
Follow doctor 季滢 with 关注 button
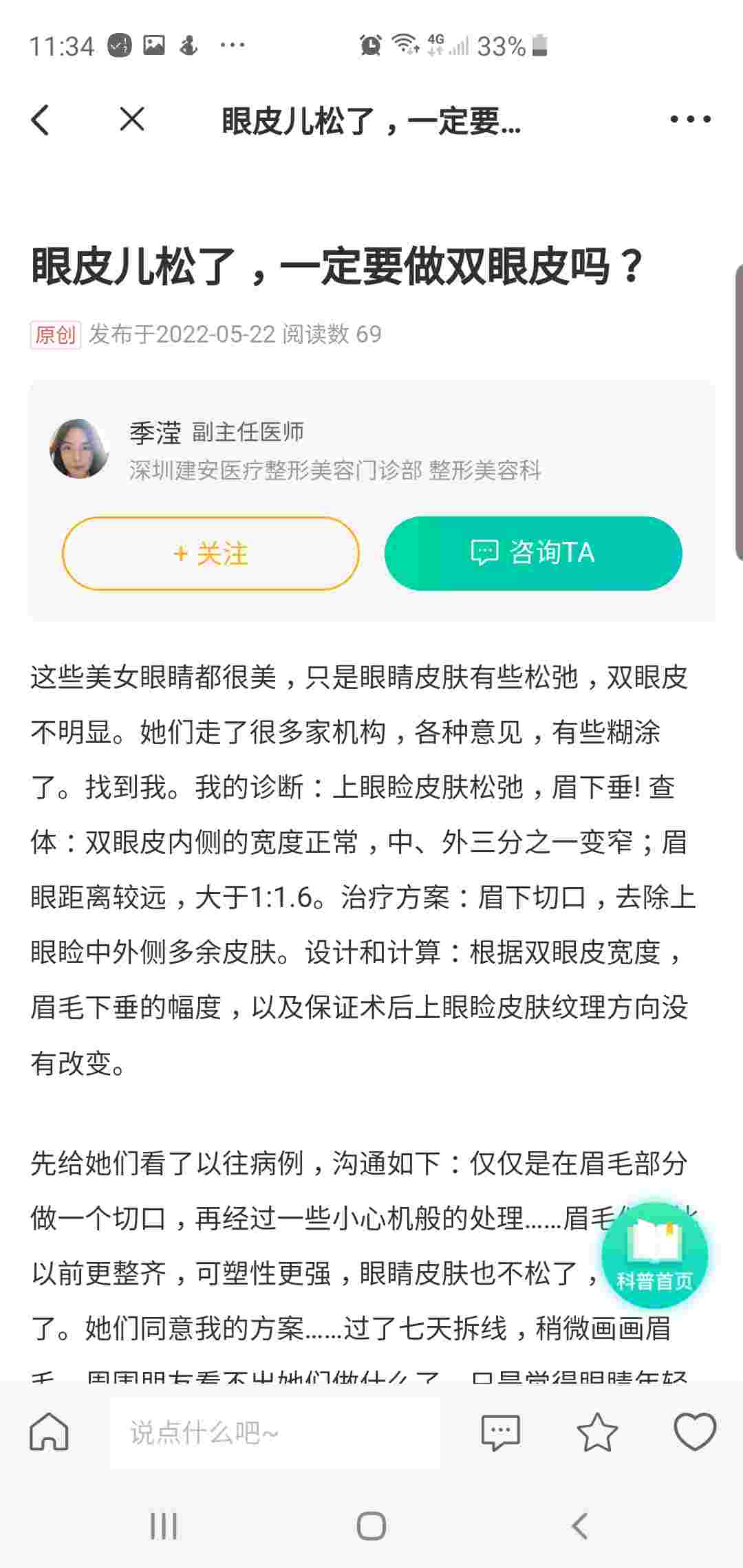[211, 554]
